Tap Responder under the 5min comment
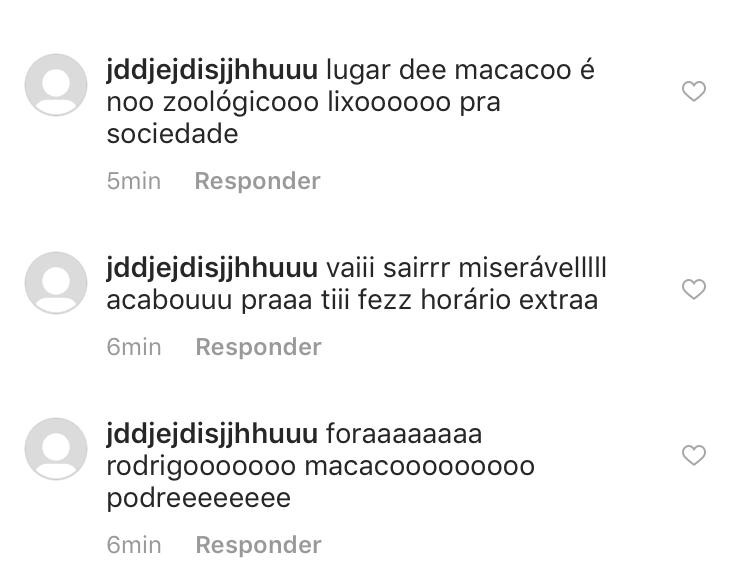The height and width of the screenshot is (587, 750). [257, 181]
